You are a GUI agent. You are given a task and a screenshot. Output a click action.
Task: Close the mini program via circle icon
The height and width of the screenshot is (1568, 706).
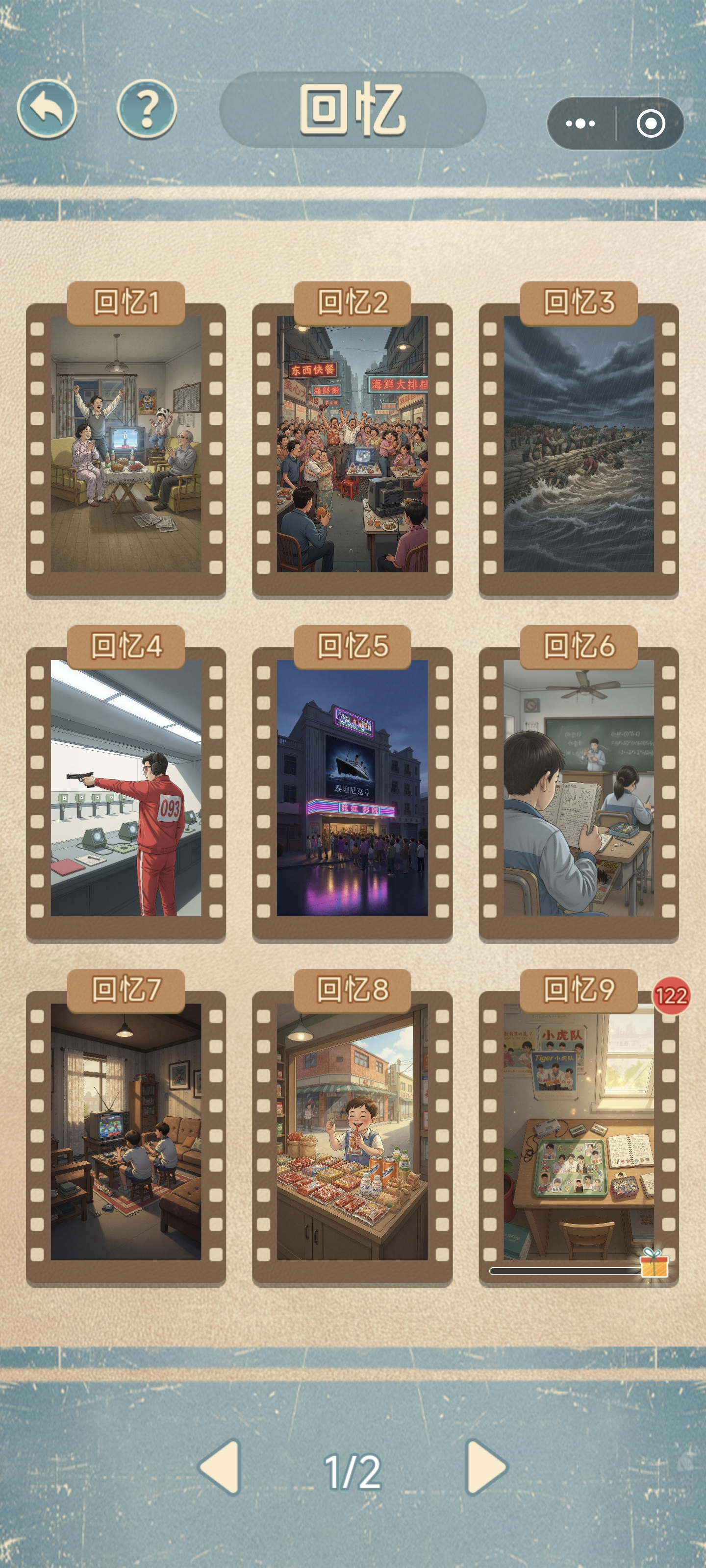pos(651,123)
